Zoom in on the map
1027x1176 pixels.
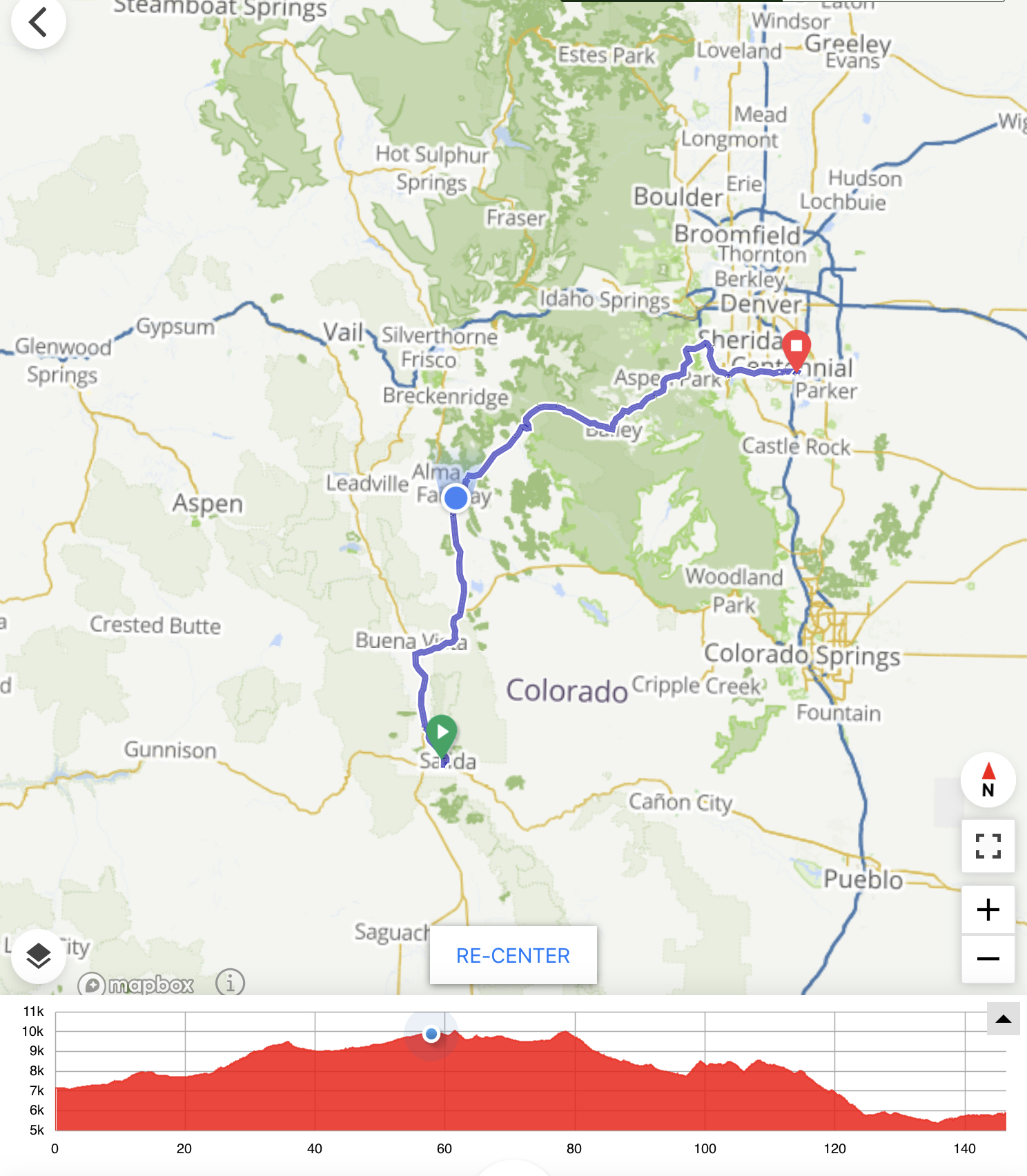[988, 910]
